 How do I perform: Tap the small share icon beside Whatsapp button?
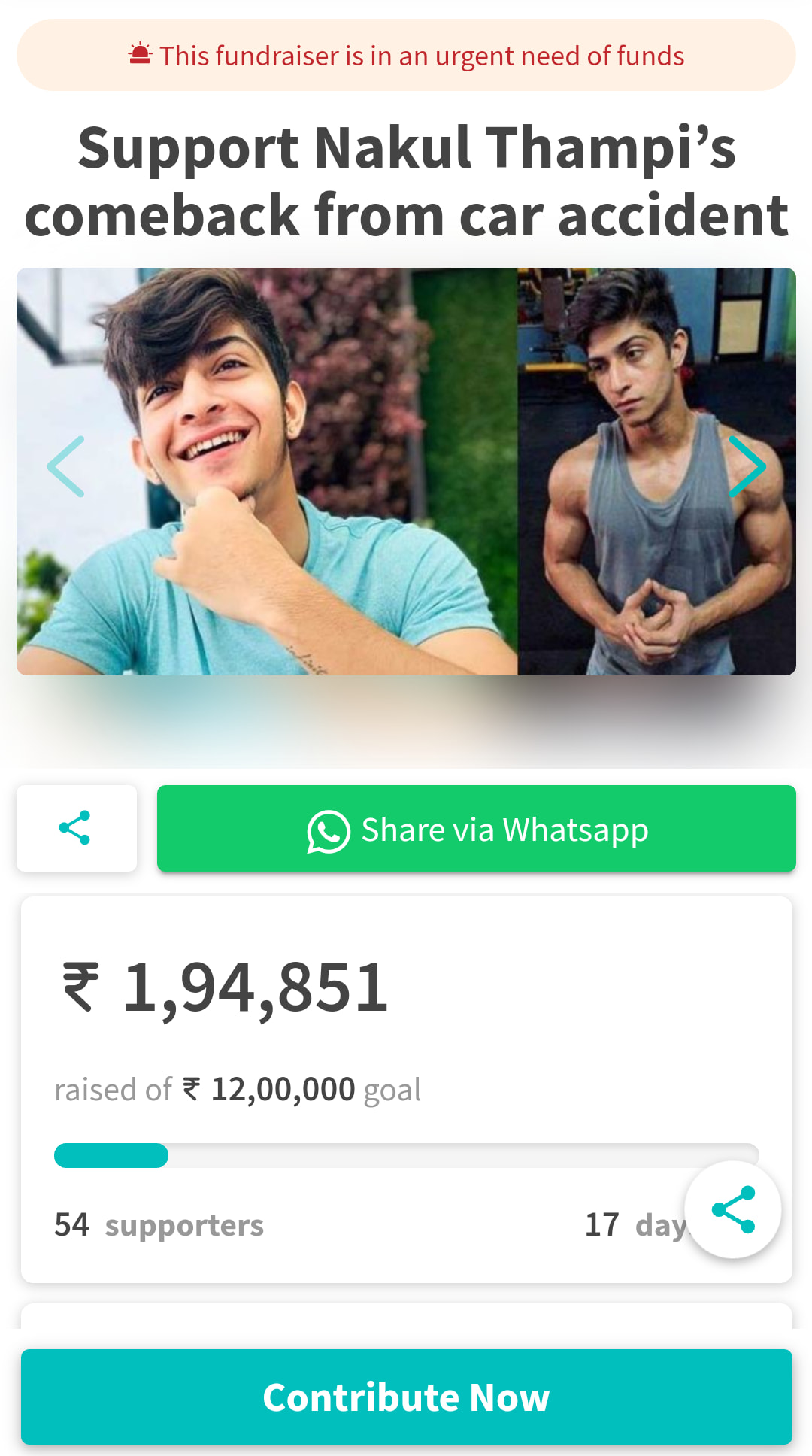[77, 828]
